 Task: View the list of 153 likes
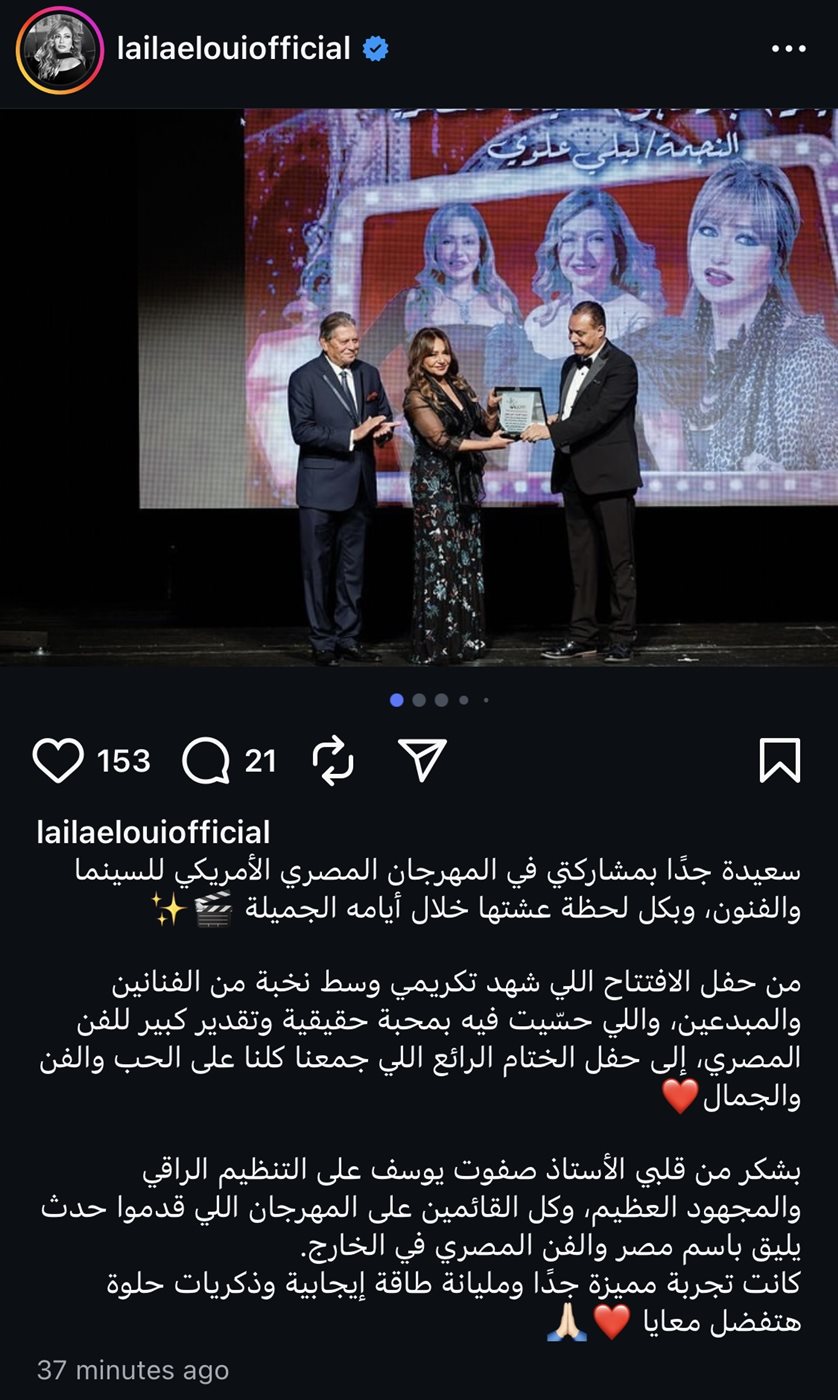coord(124,761)
